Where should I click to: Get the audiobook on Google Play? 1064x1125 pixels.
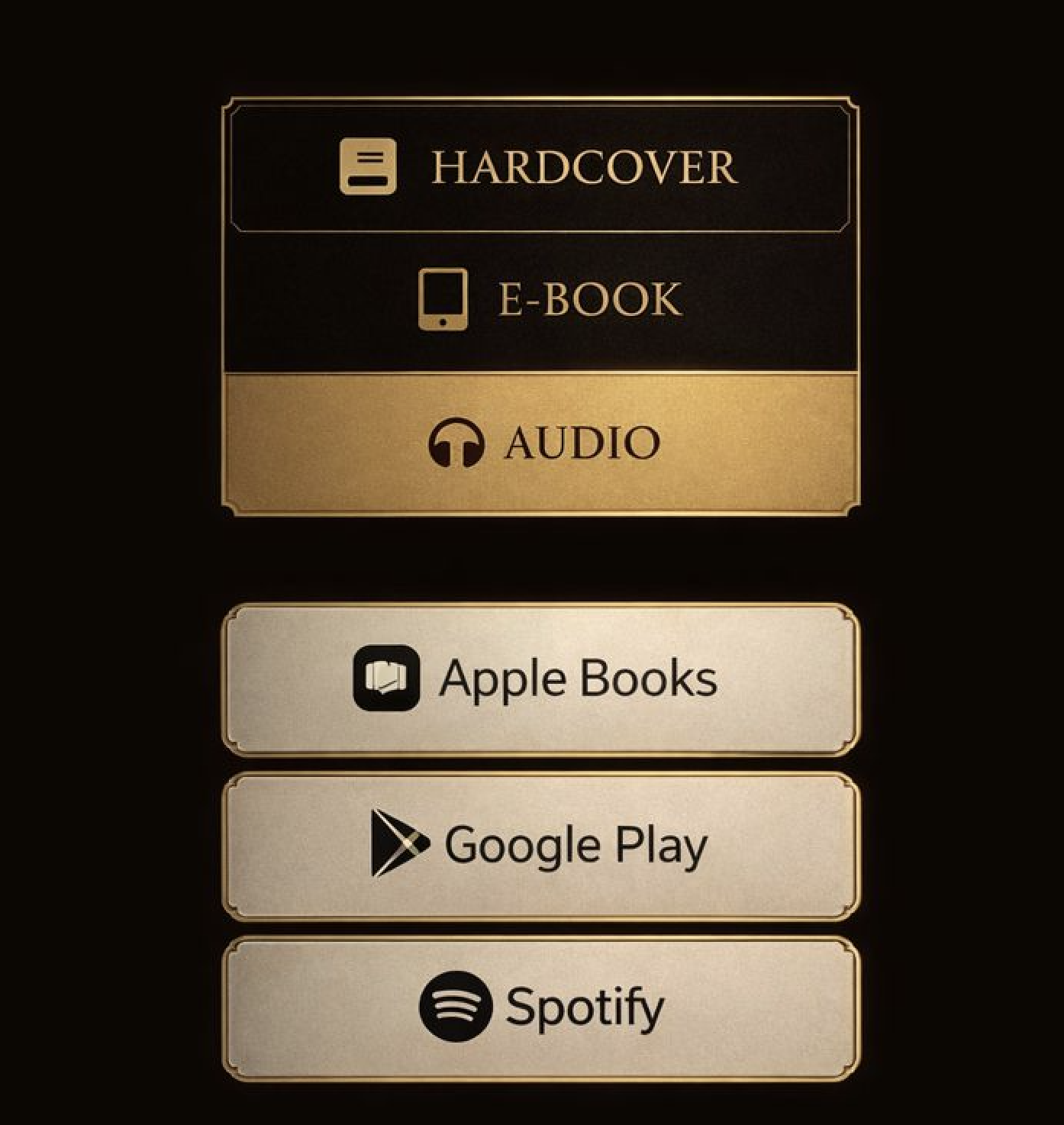pos(540,845)
